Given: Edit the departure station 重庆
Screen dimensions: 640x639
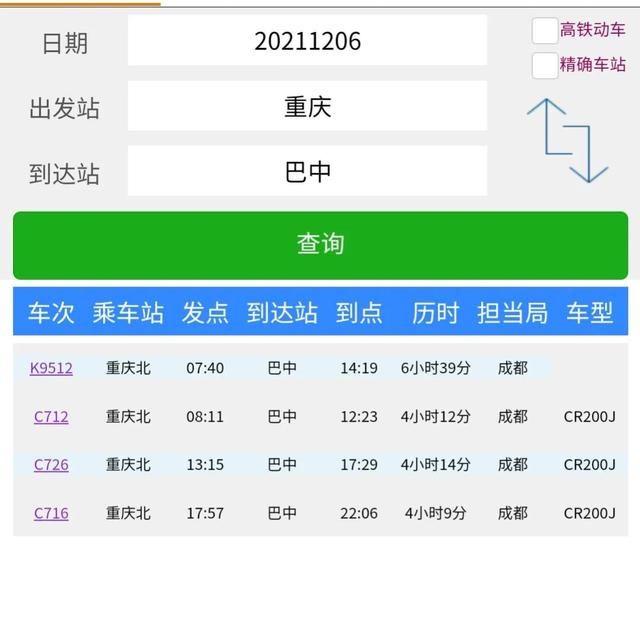Looking at the screenshot, I should coord(307,106).
